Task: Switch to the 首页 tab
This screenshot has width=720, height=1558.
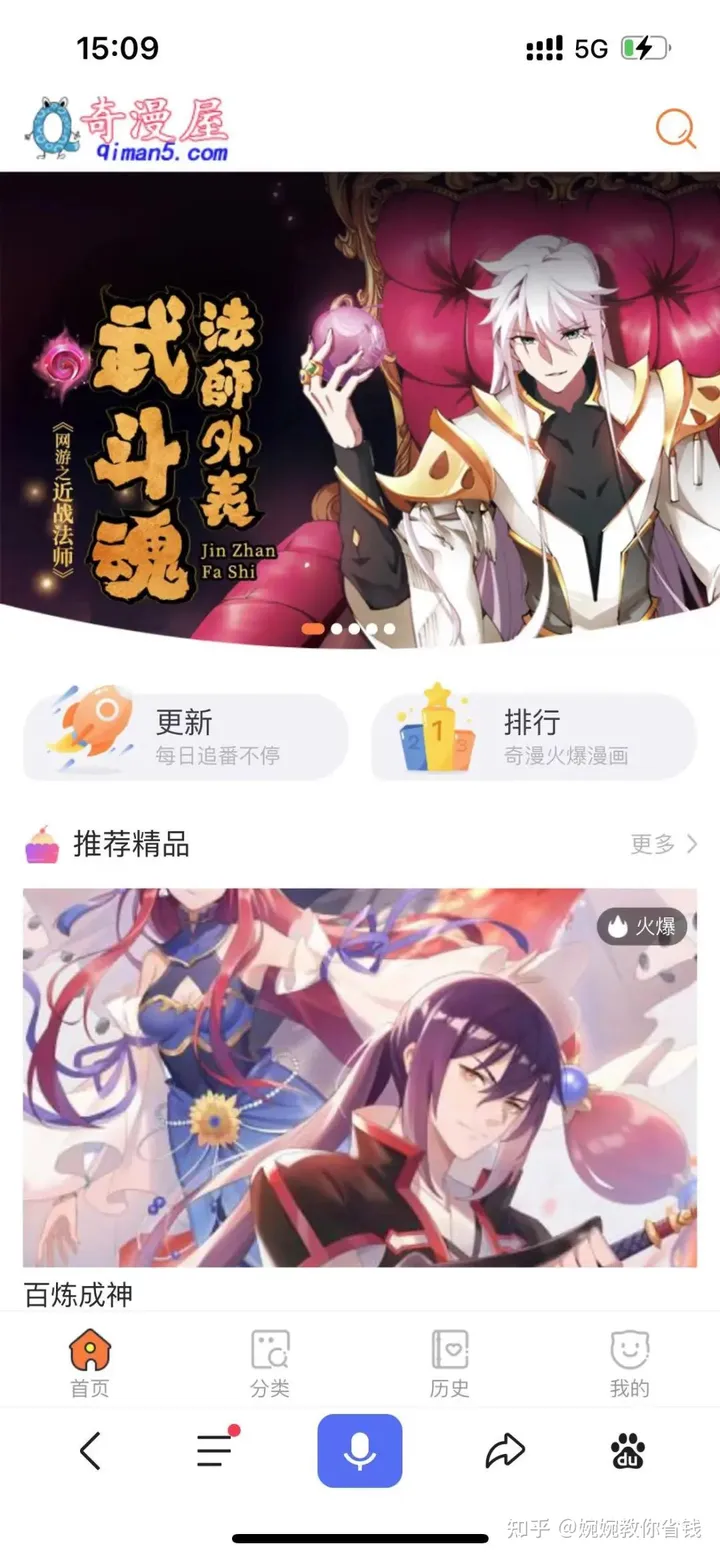Action: click(90, 1363)
